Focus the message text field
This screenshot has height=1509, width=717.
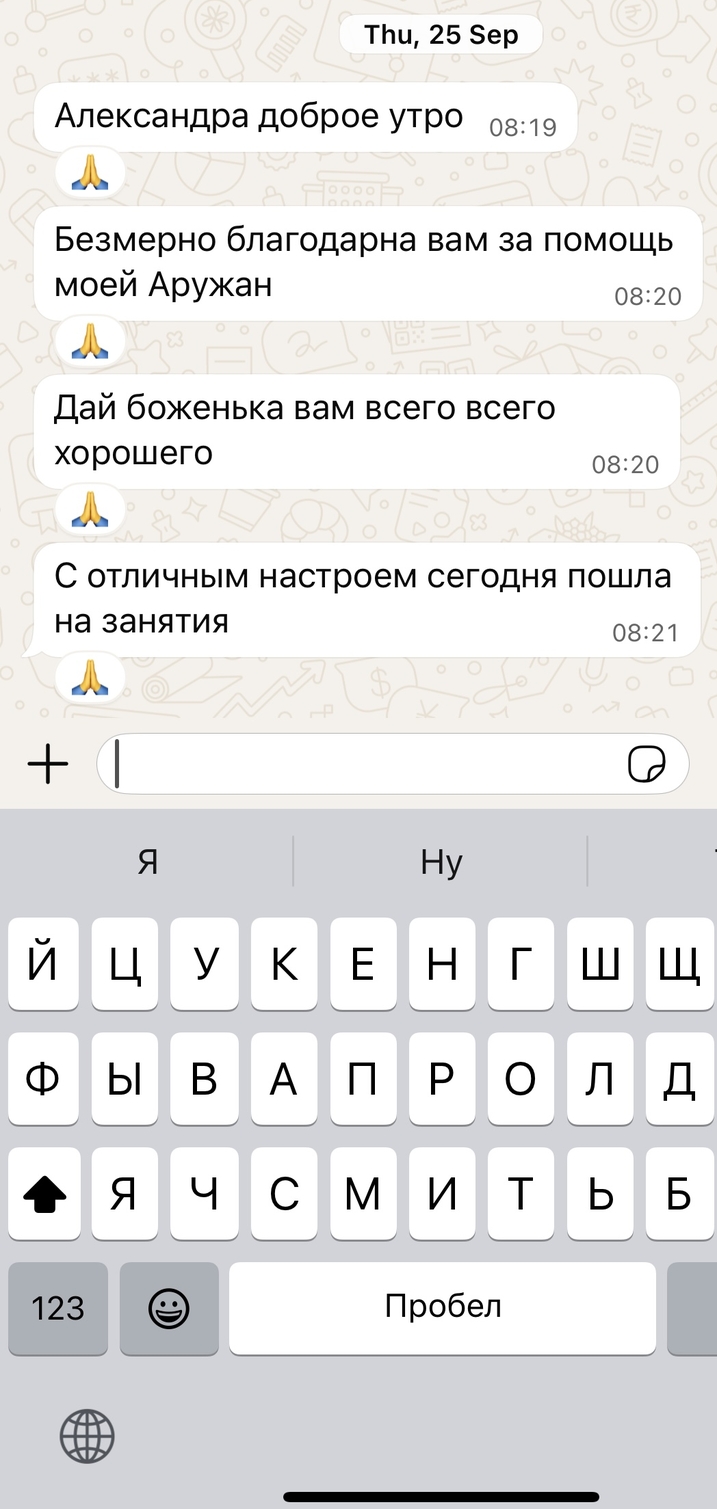coord(360,765)
